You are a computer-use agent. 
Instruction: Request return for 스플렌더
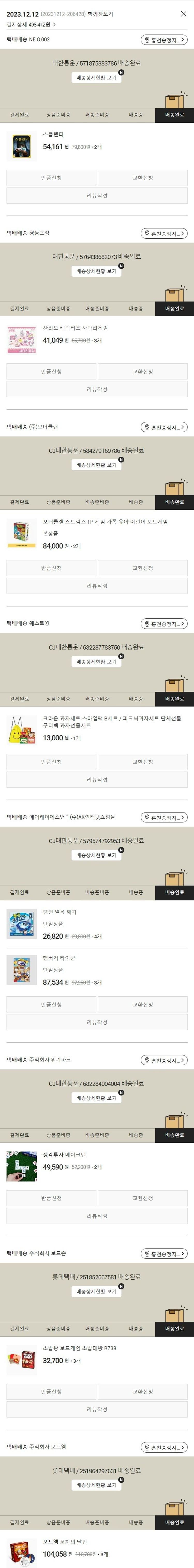51,178
